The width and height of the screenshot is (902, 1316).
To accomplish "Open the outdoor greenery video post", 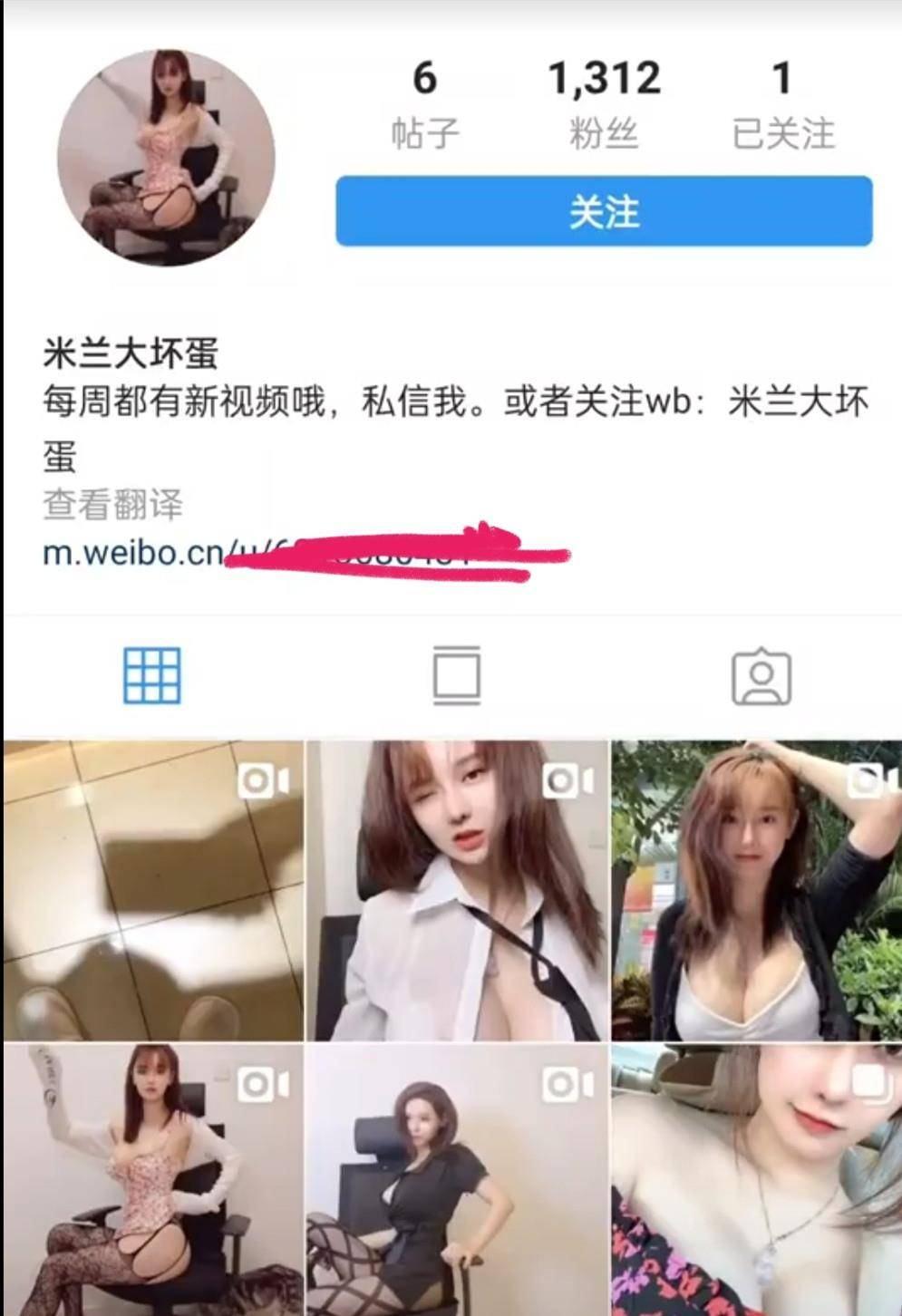I will tap(756, 890).
